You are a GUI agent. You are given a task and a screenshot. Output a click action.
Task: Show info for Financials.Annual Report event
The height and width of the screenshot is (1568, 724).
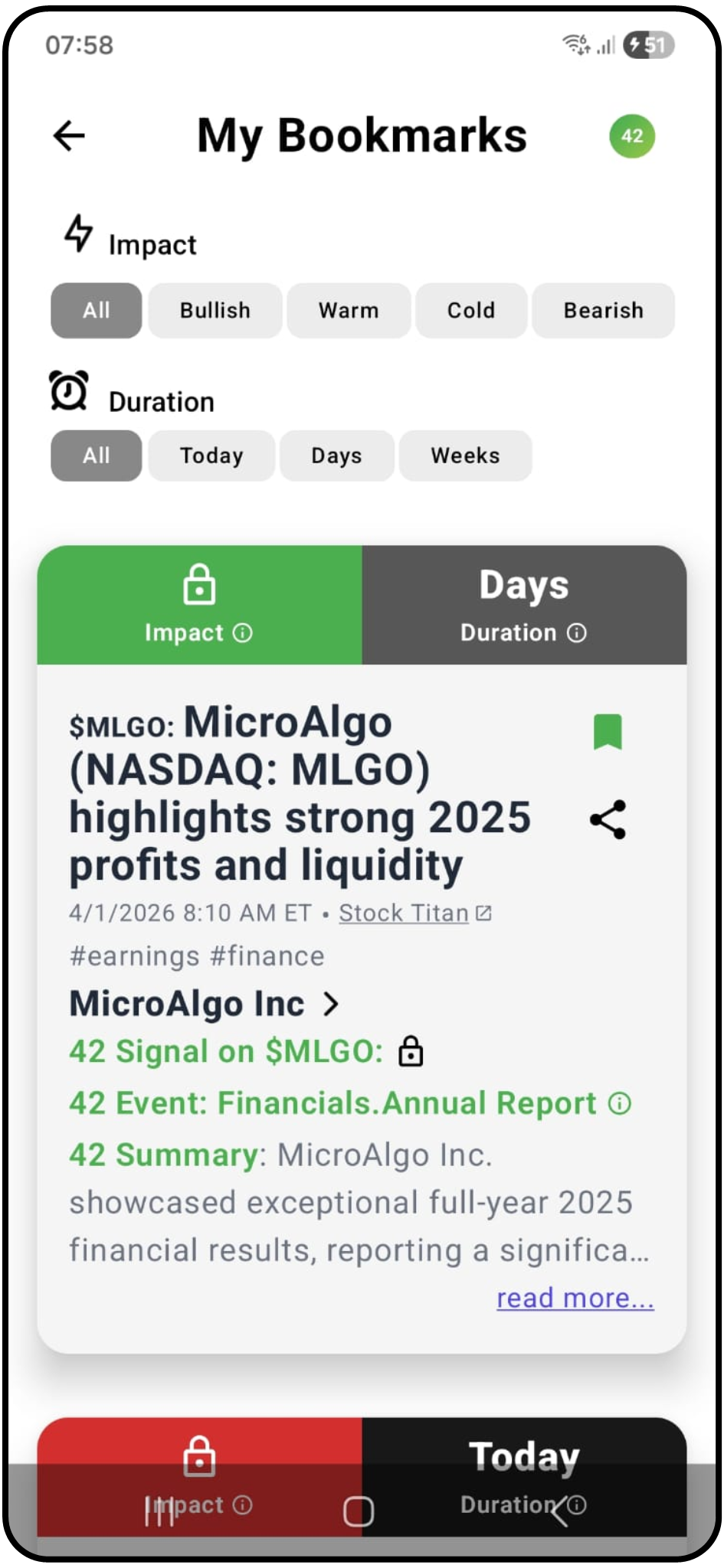(x=619, y=1103)
